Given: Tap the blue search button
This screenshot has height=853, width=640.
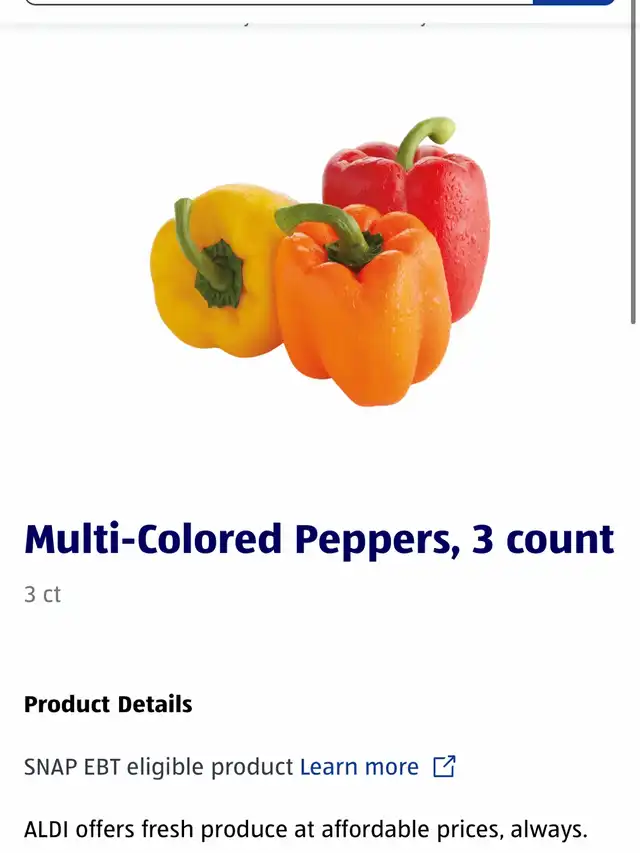Looking at the screenshot, I should tap(574, 2).
